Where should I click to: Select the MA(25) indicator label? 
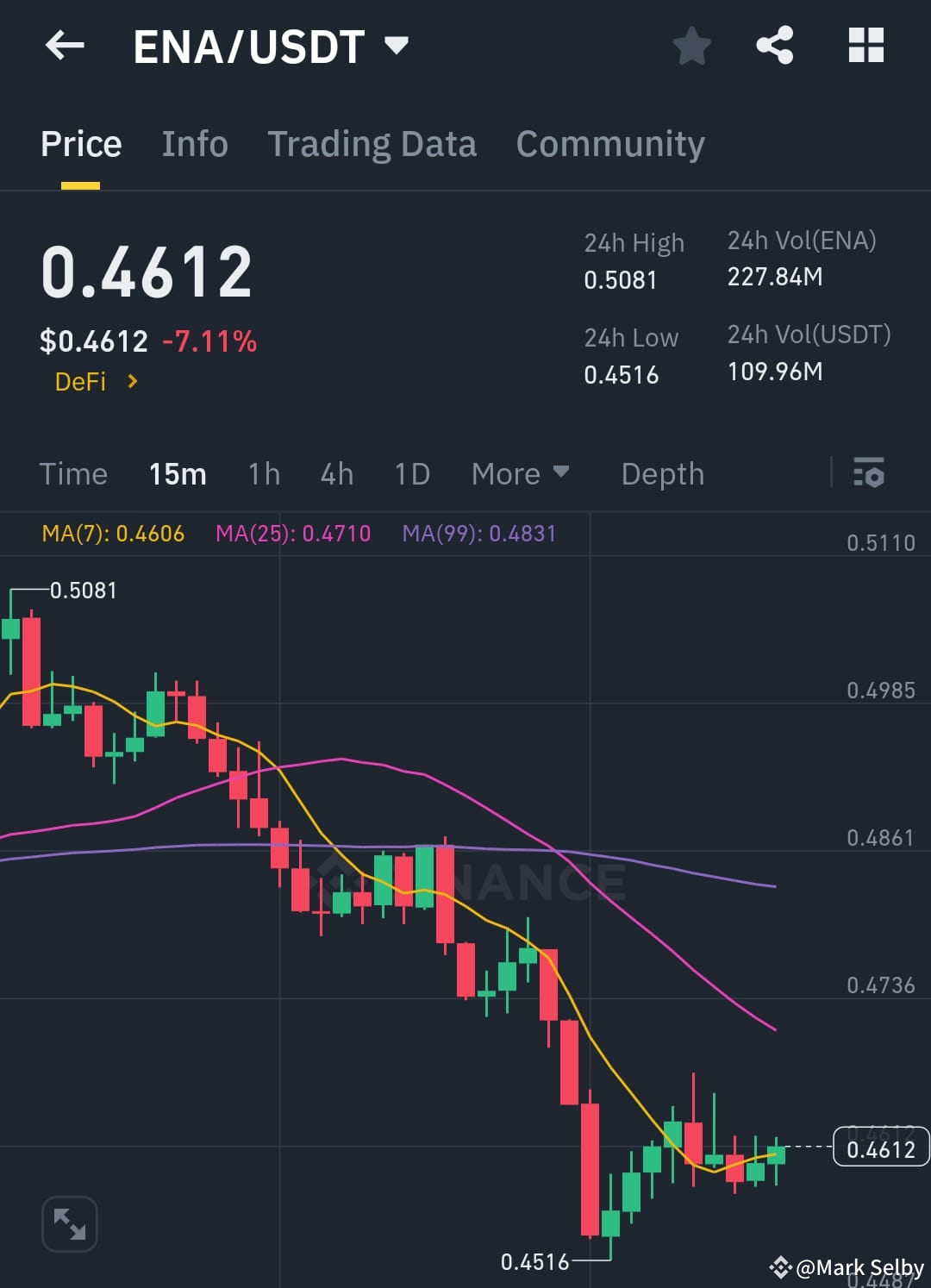pos(293,534)
